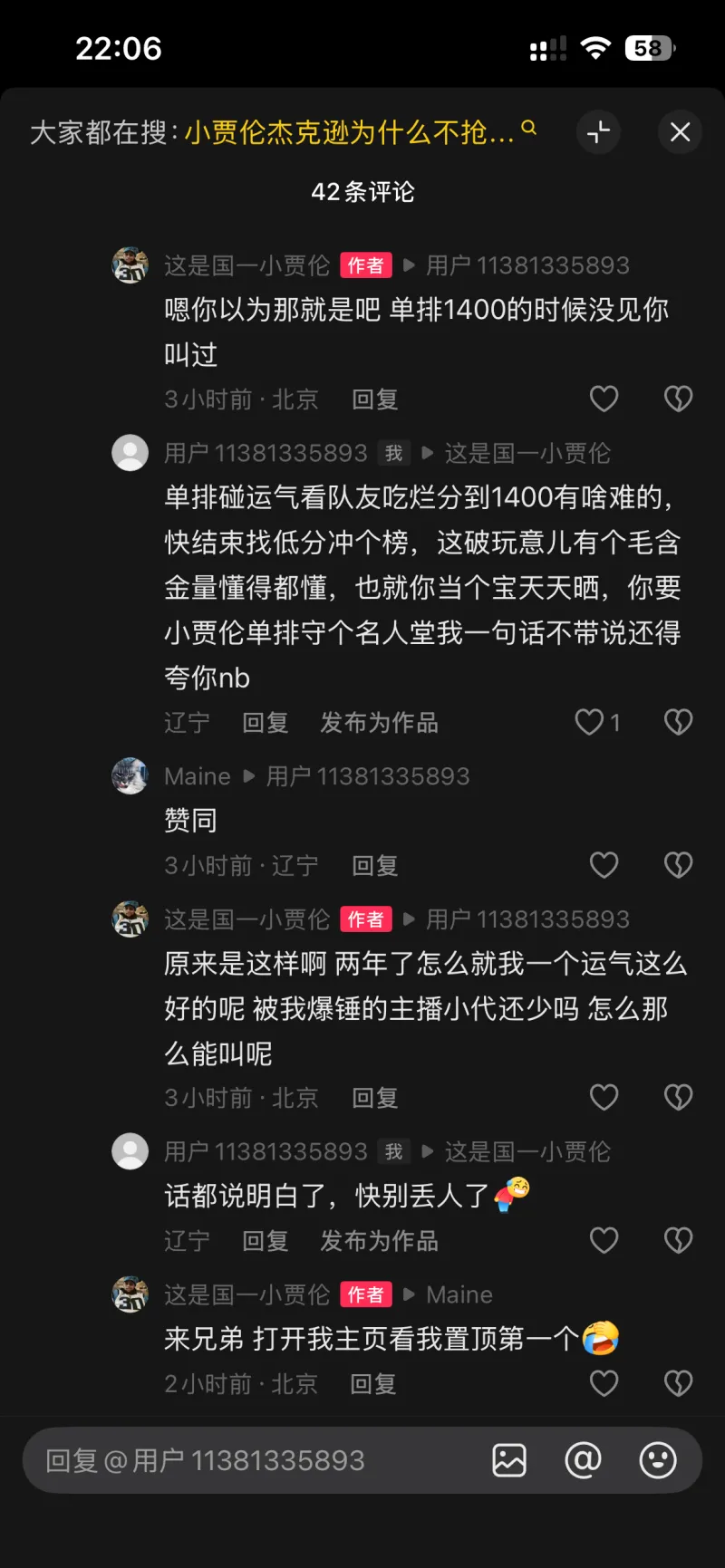This screenshot has width=725, height=1568.
Task: Attach an image to the reply
Action: (509, 1460)
